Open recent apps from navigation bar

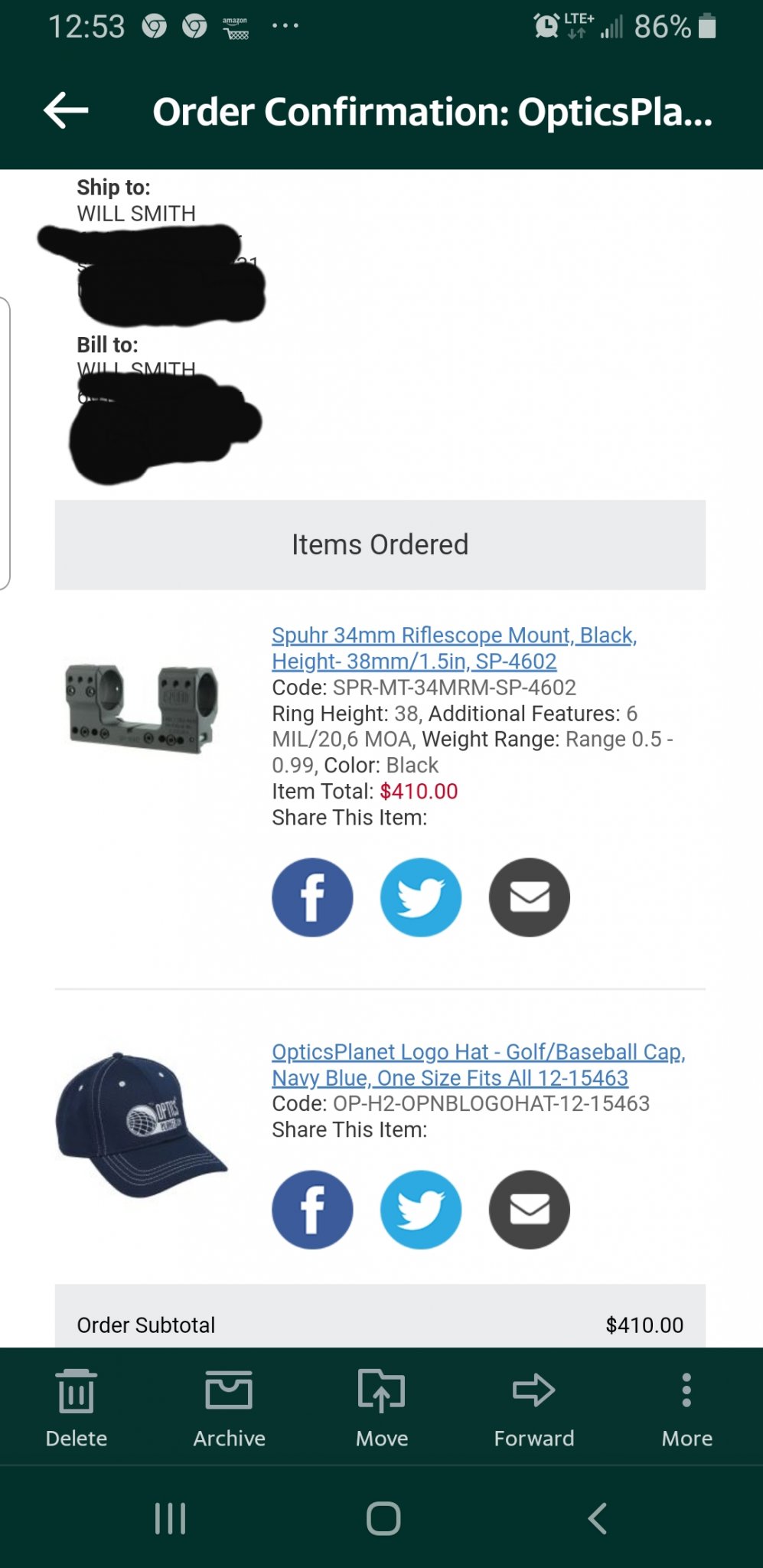click(170, 1518)
